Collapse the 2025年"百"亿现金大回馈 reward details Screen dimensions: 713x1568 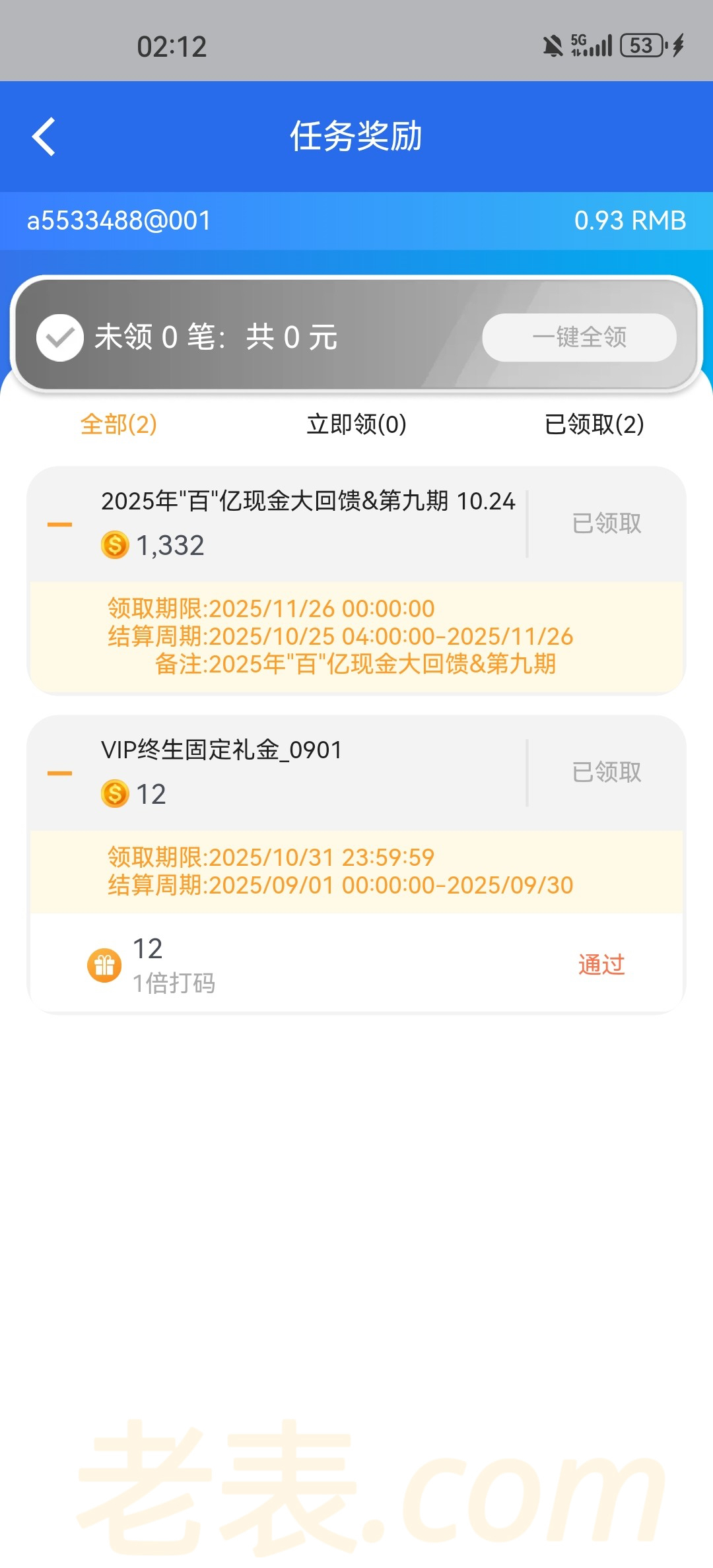pos(59,525)
